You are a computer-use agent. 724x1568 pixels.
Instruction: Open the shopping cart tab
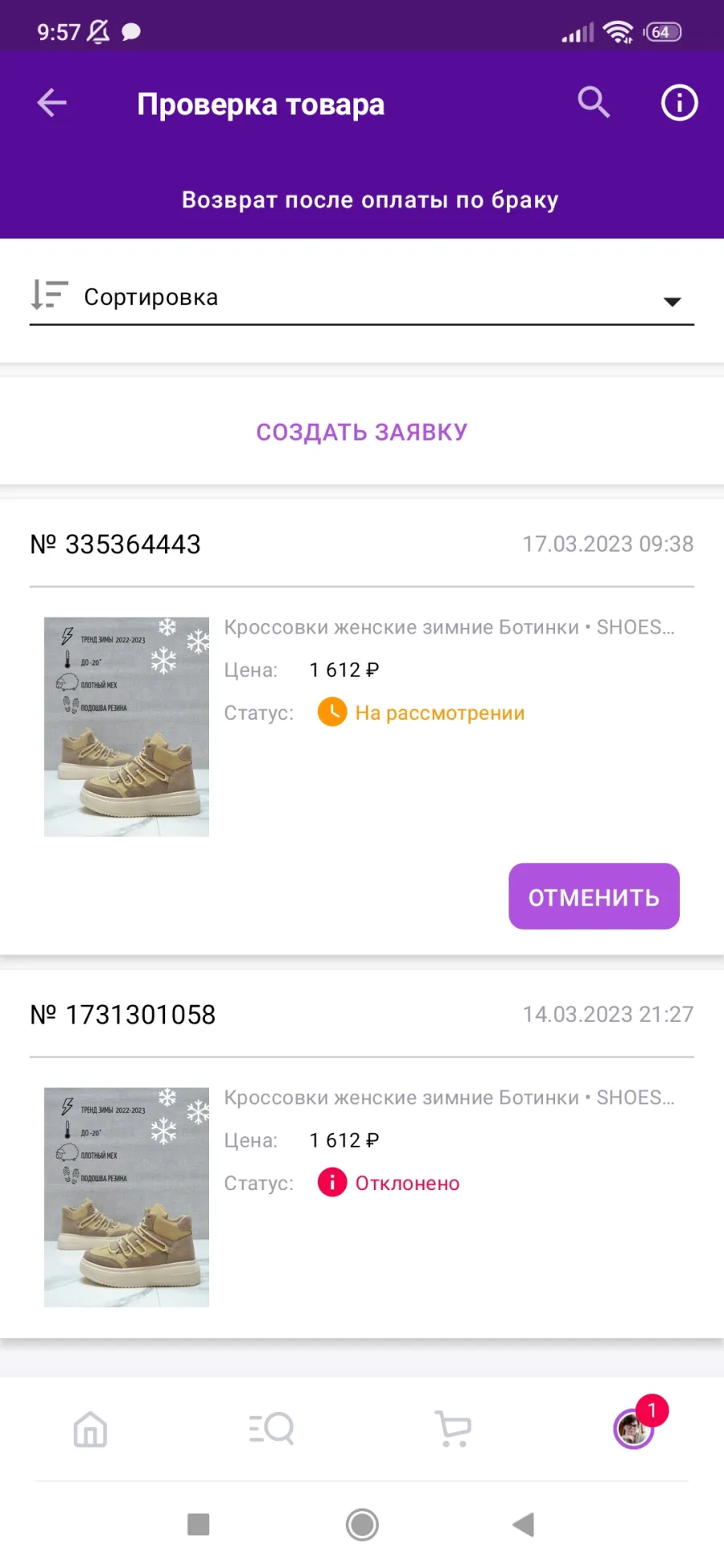[453, 1430]
